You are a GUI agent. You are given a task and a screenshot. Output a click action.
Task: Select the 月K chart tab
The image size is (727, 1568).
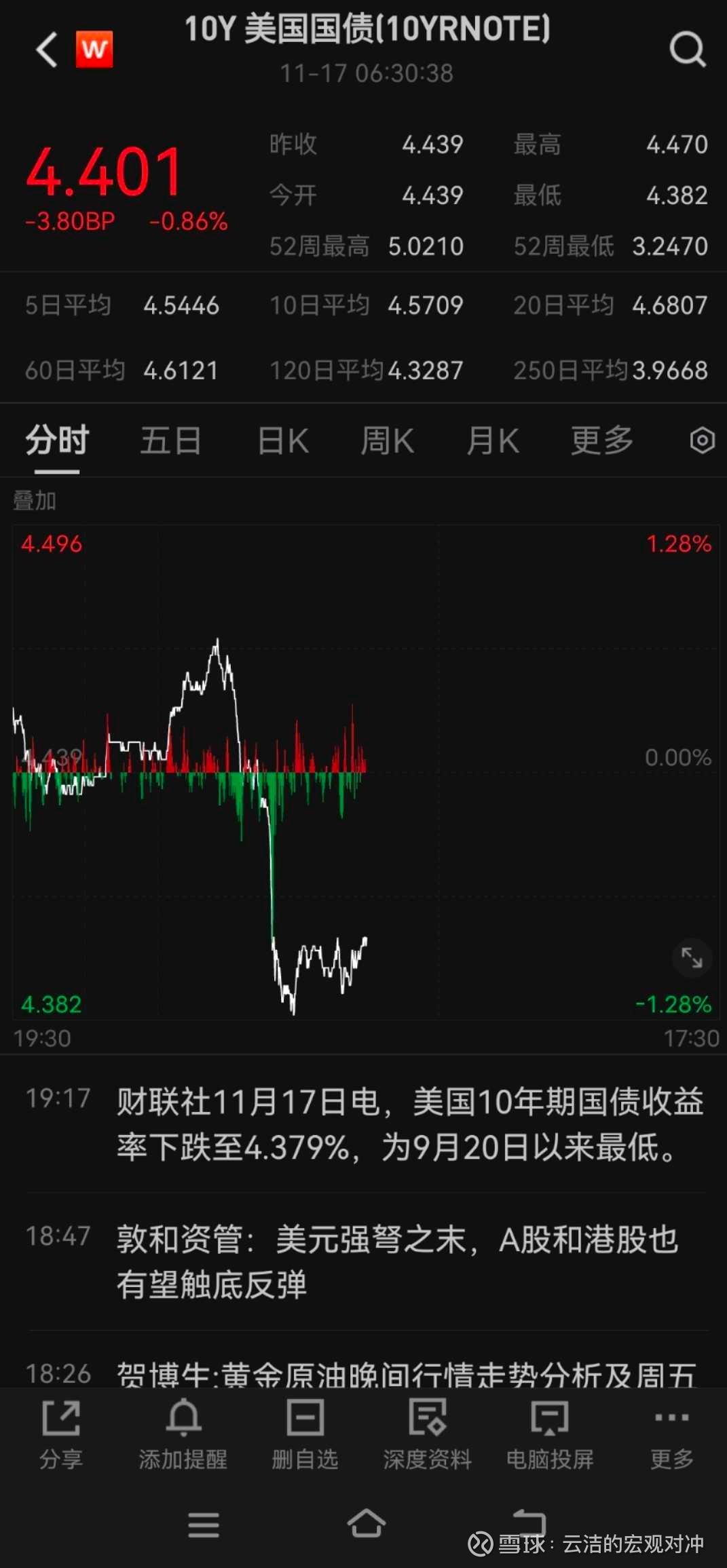493,441
